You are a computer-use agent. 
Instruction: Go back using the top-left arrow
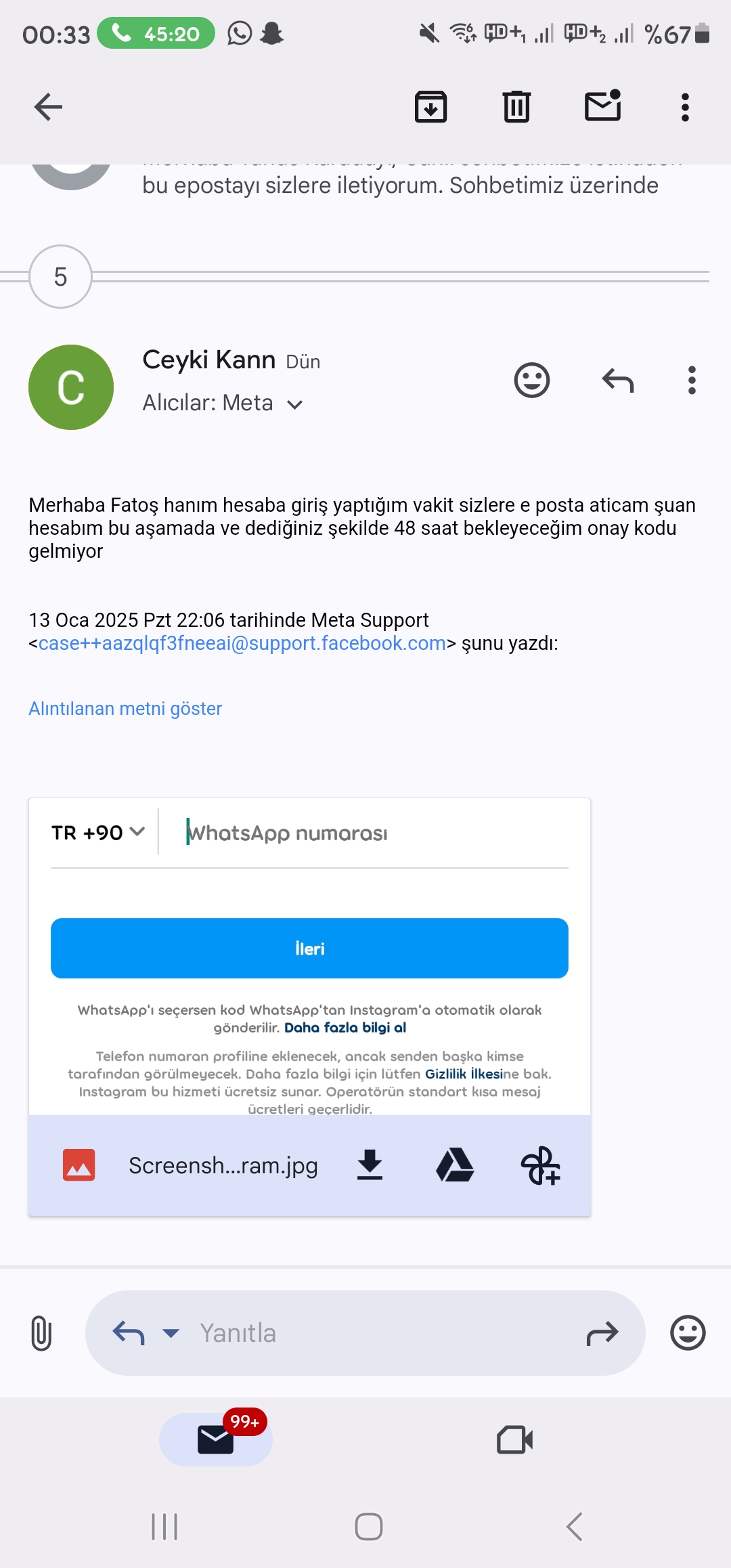point(48,107)
